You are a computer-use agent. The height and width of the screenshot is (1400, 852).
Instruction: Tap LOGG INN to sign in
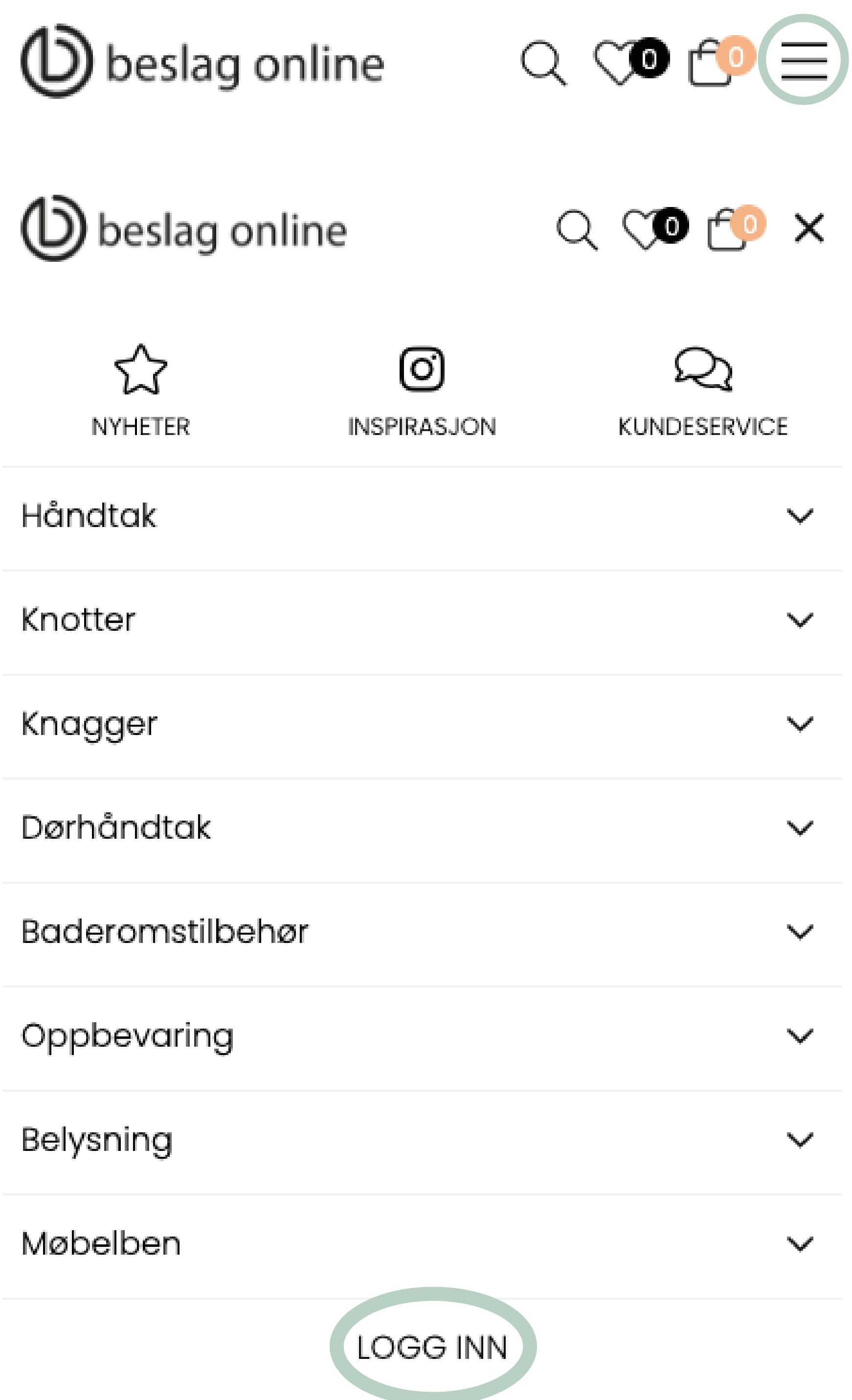coord(432,1347)
